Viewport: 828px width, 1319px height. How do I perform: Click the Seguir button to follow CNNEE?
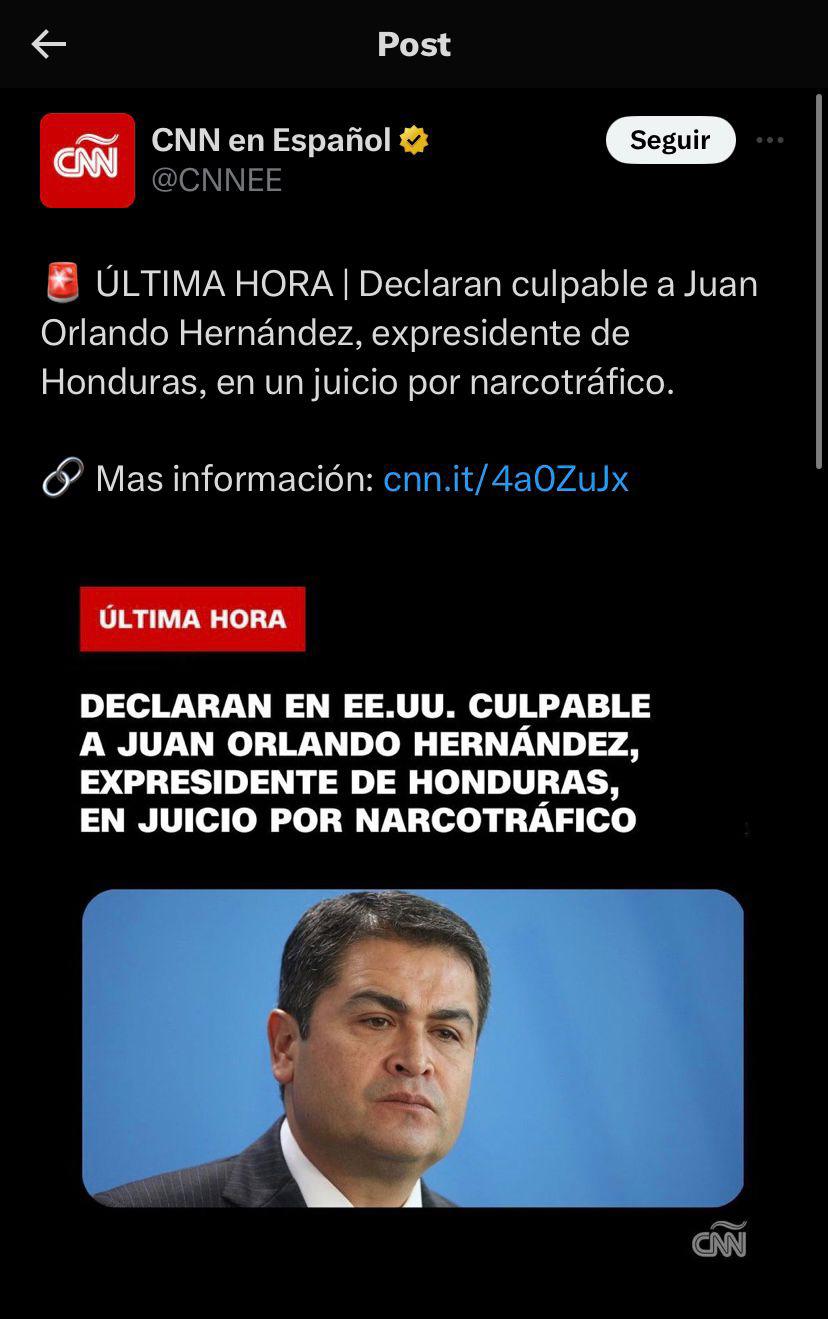pos(670,140)
